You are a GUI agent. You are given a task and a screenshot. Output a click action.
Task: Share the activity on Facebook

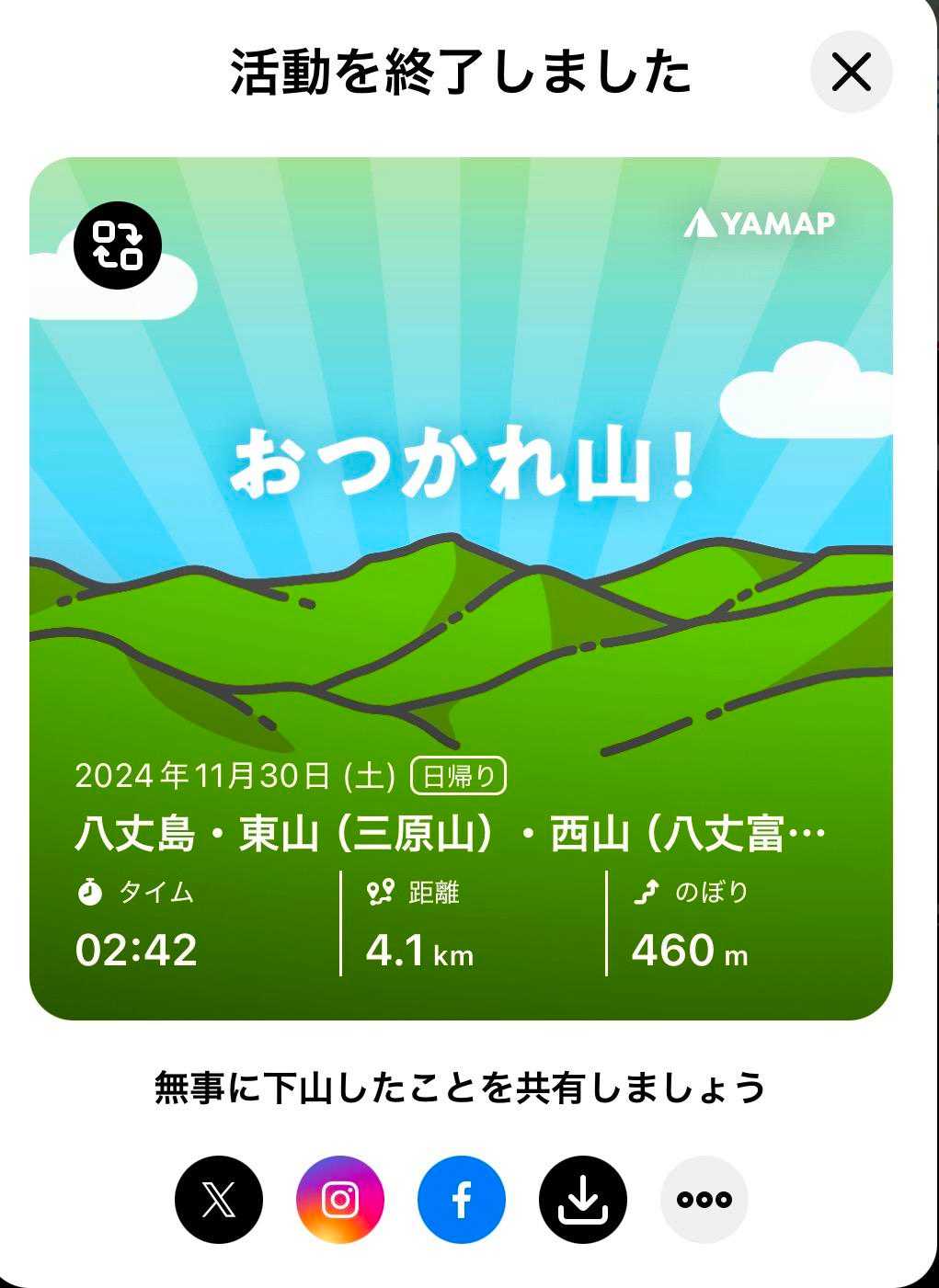(x=462, y=1200)
